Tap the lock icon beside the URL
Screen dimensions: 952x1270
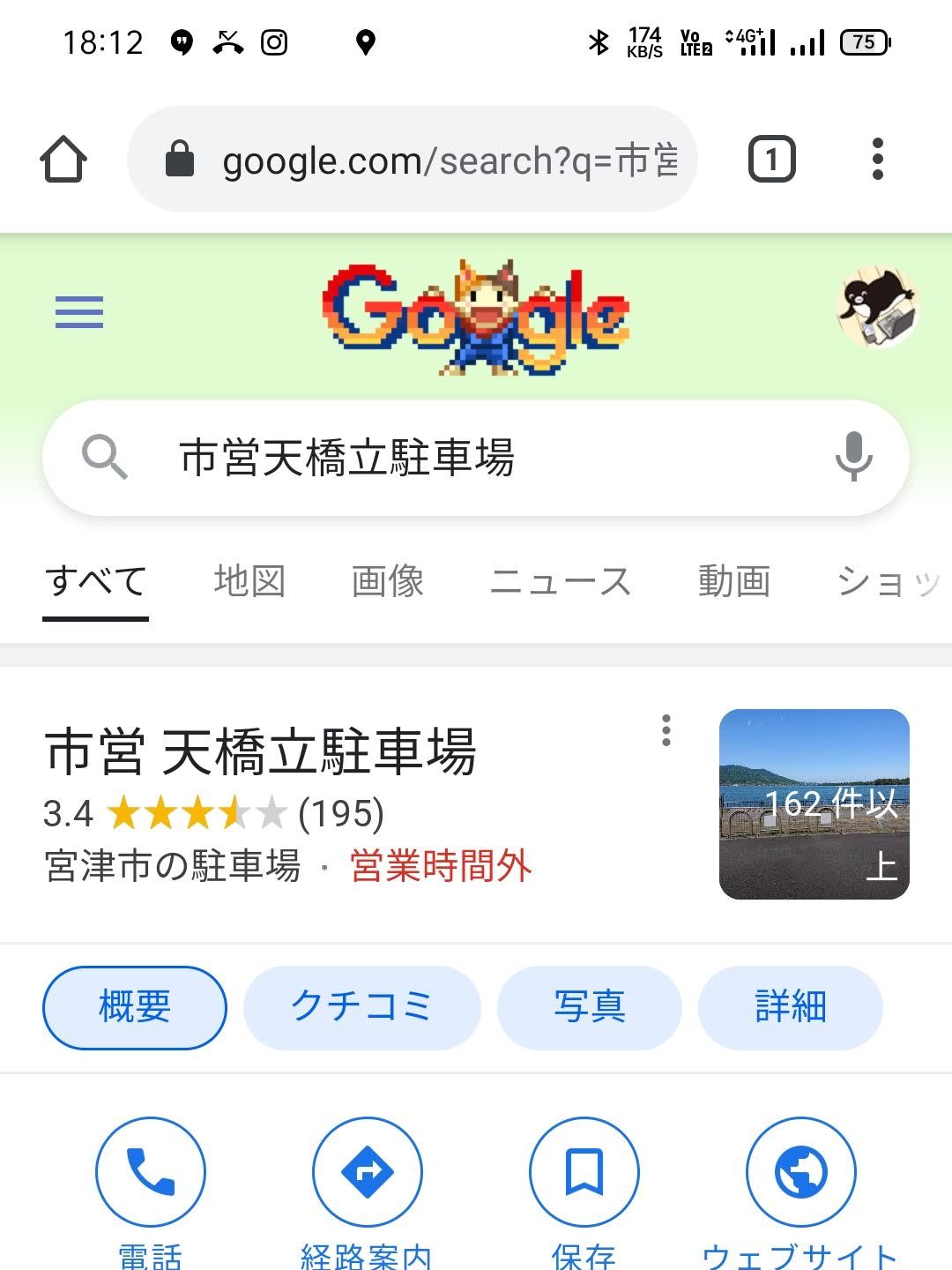(x=180, y=160)
